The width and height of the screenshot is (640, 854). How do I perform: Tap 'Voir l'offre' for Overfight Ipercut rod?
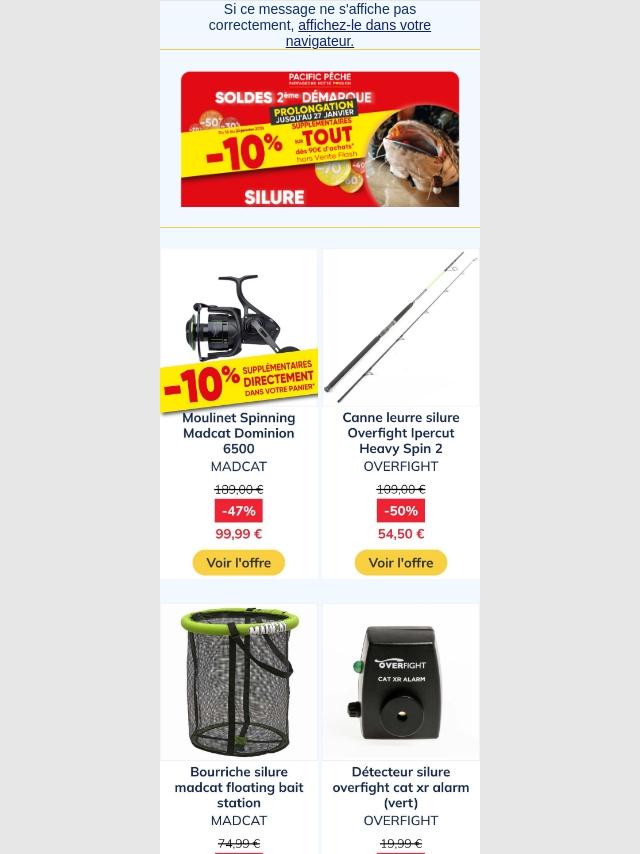click(x=400, y=563)
